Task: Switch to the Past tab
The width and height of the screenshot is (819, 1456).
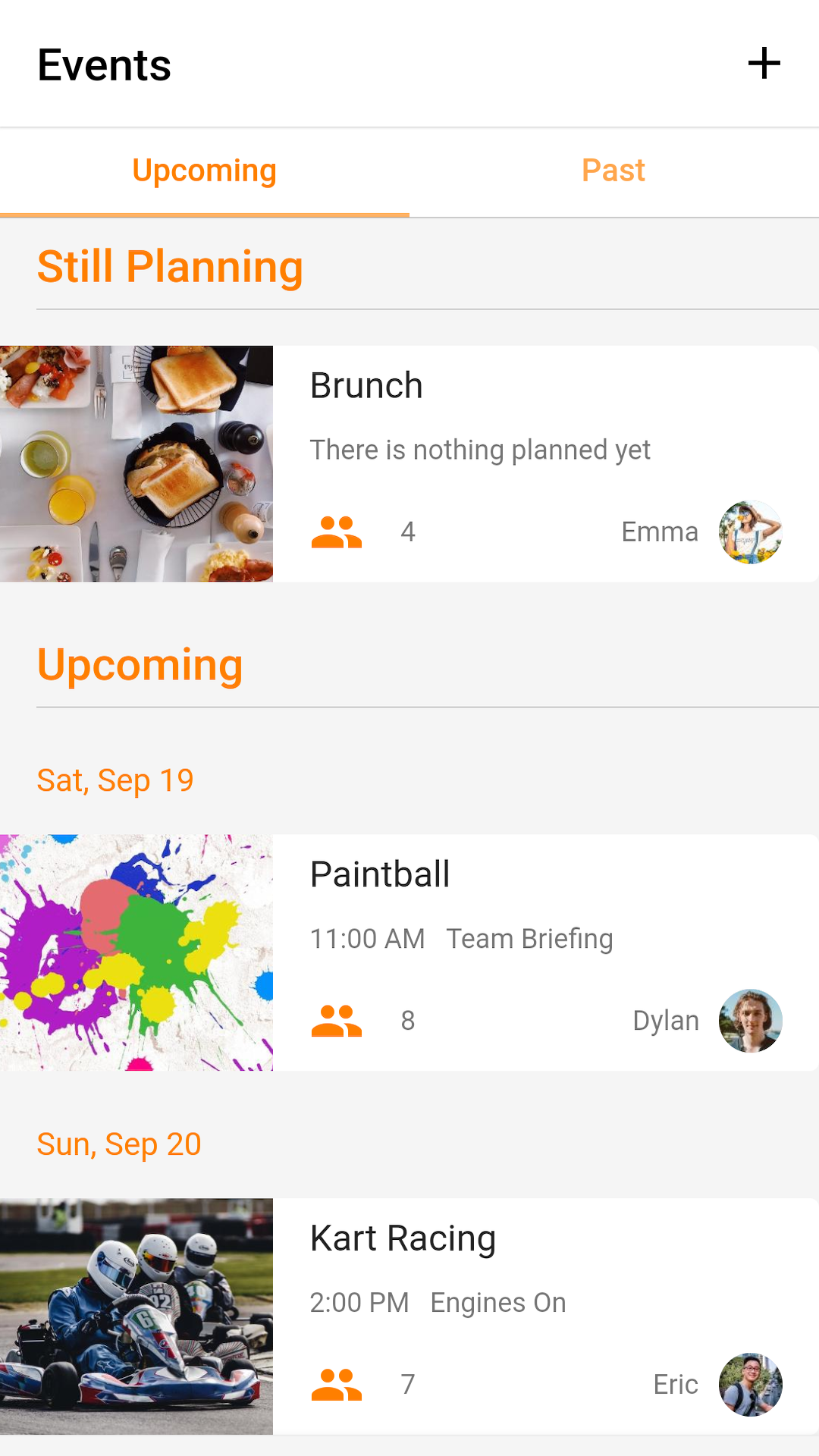Action: coord(613,171)
